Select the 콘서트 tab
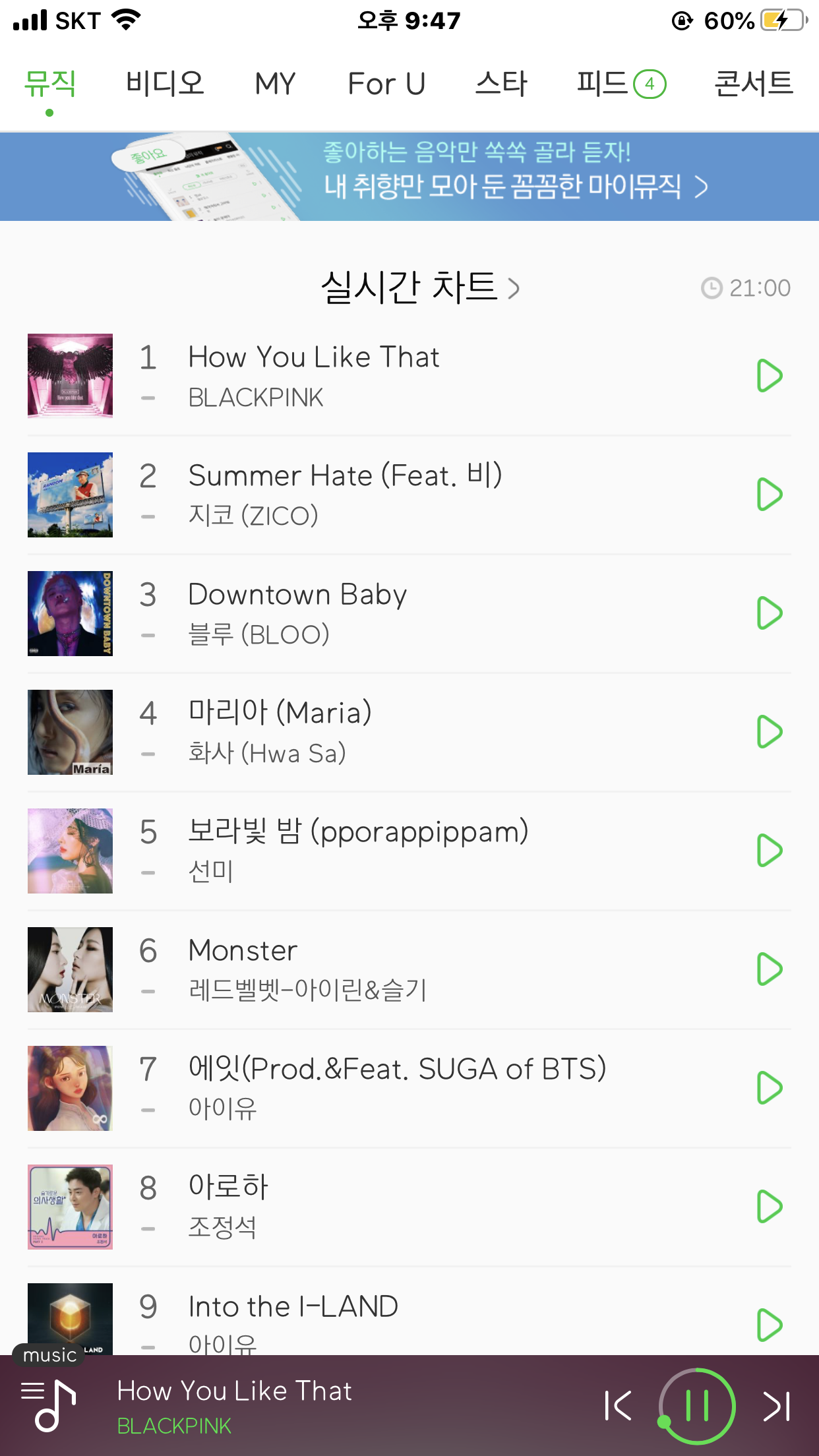Viewport: 819px width, 1456px height. 753,84
